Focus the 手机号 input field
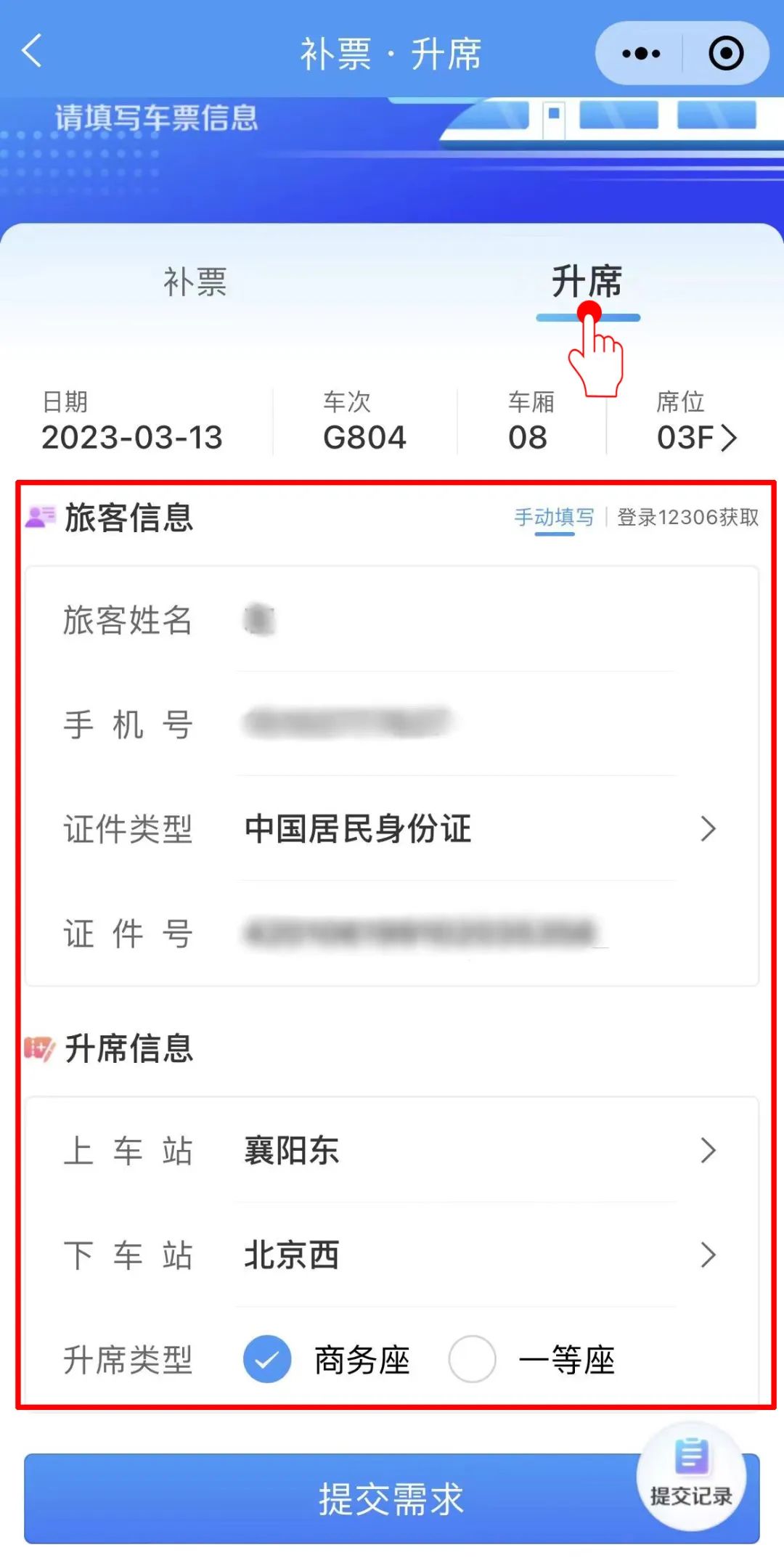 457,724
